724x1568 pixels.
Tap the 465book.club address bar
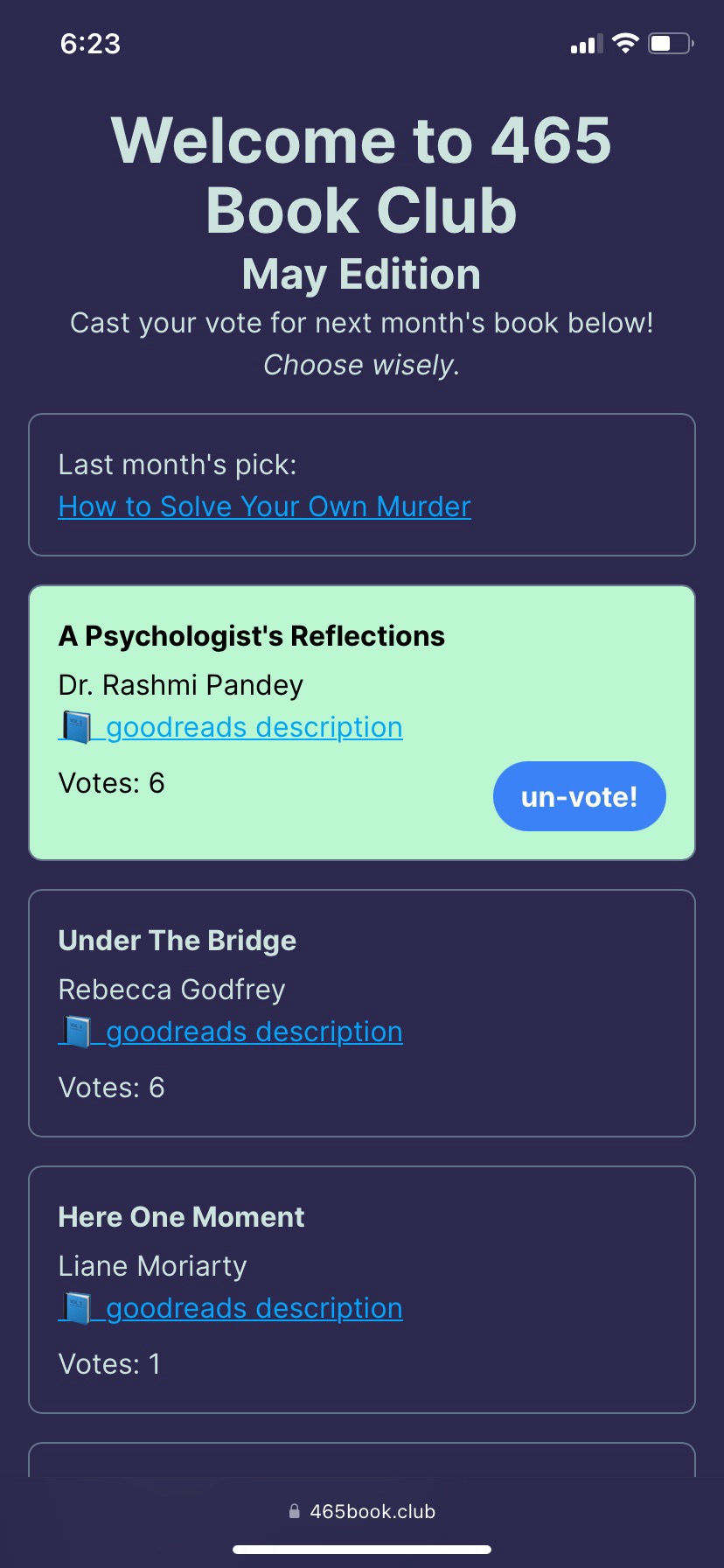(x=362, y=1511)
